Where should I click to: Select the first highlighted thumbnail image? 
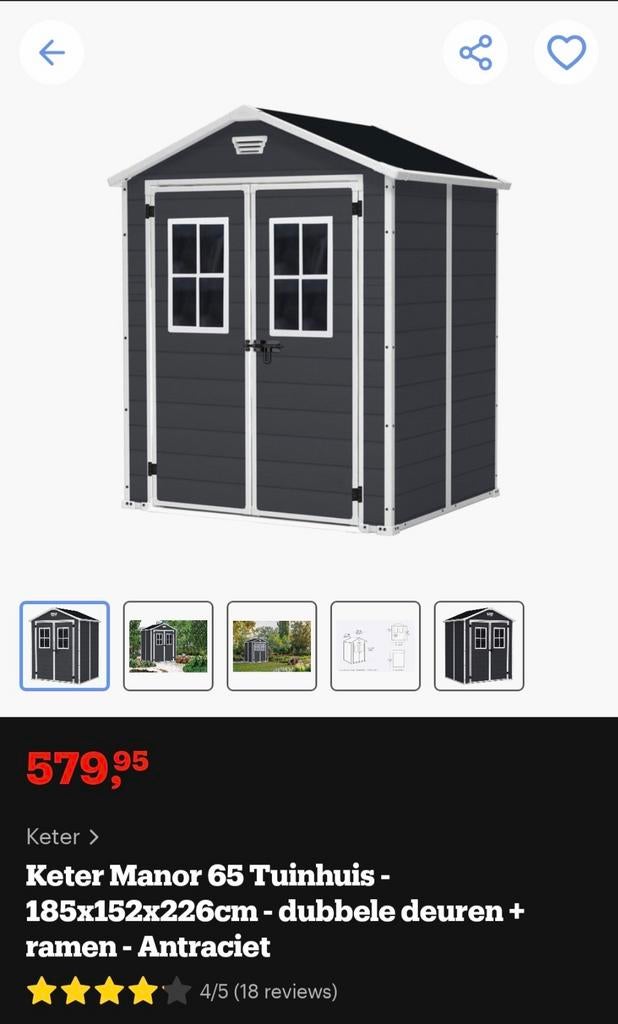pos(65,646)
